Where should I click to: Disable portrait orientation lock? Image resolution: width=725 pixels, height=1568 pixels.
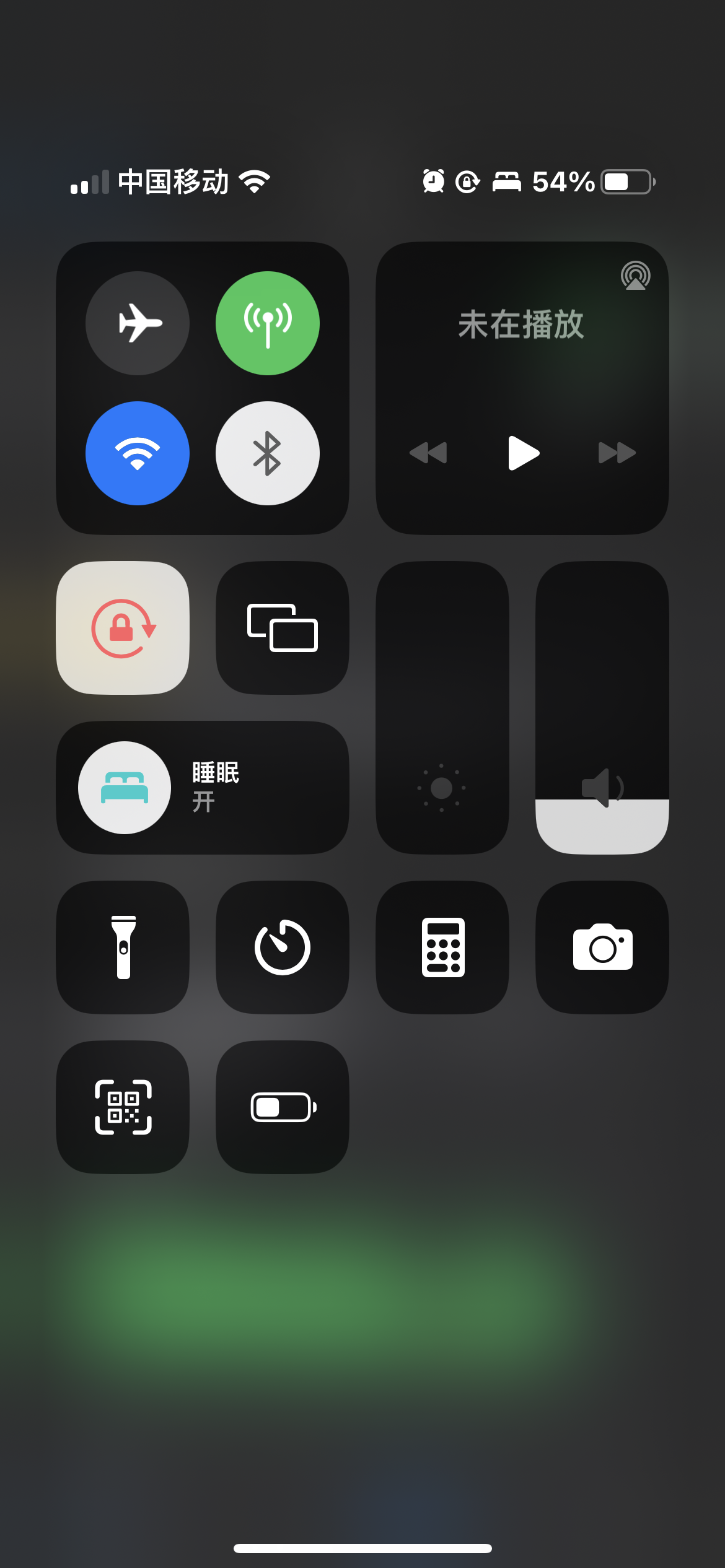pos(123,628)
